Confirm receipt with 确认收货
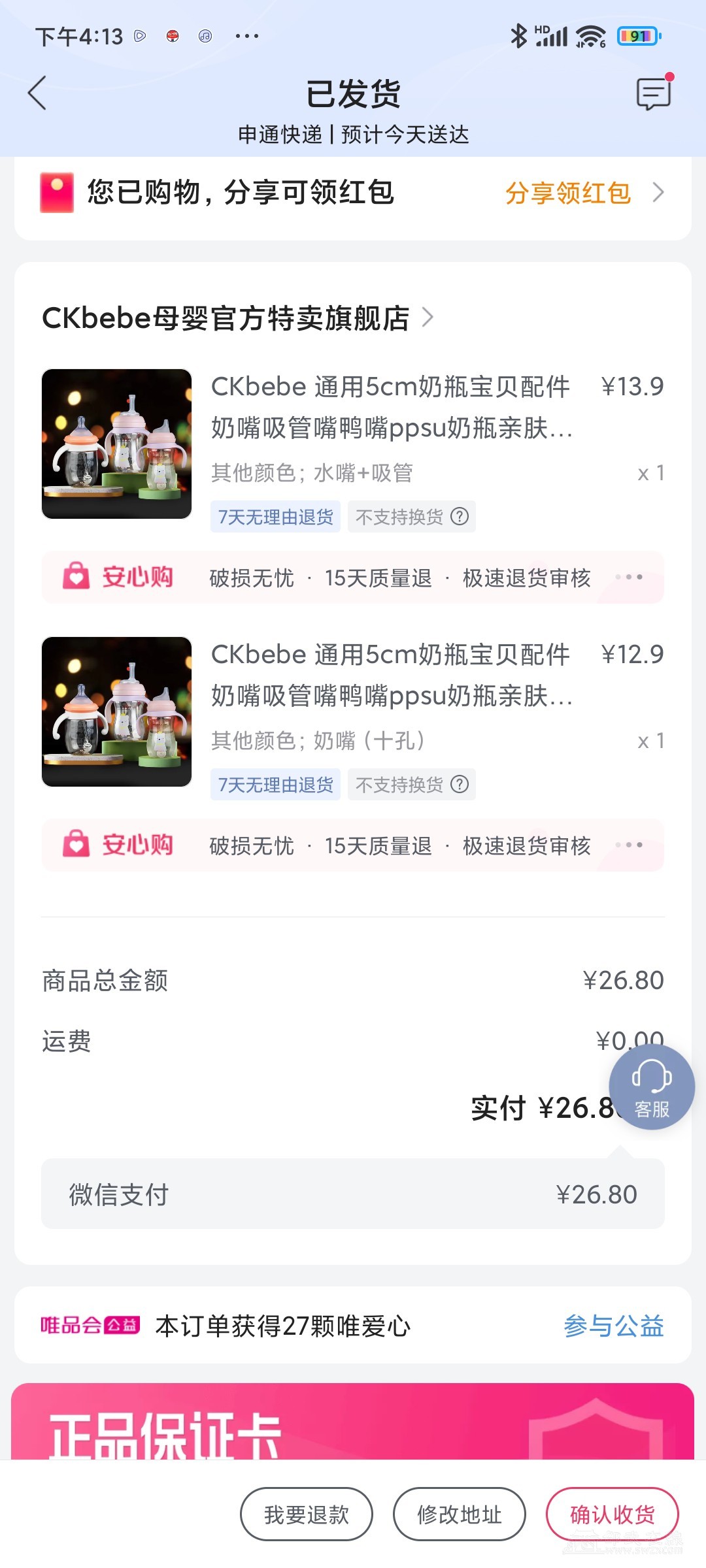706x1568 pixels. [x=612, y=1514]
